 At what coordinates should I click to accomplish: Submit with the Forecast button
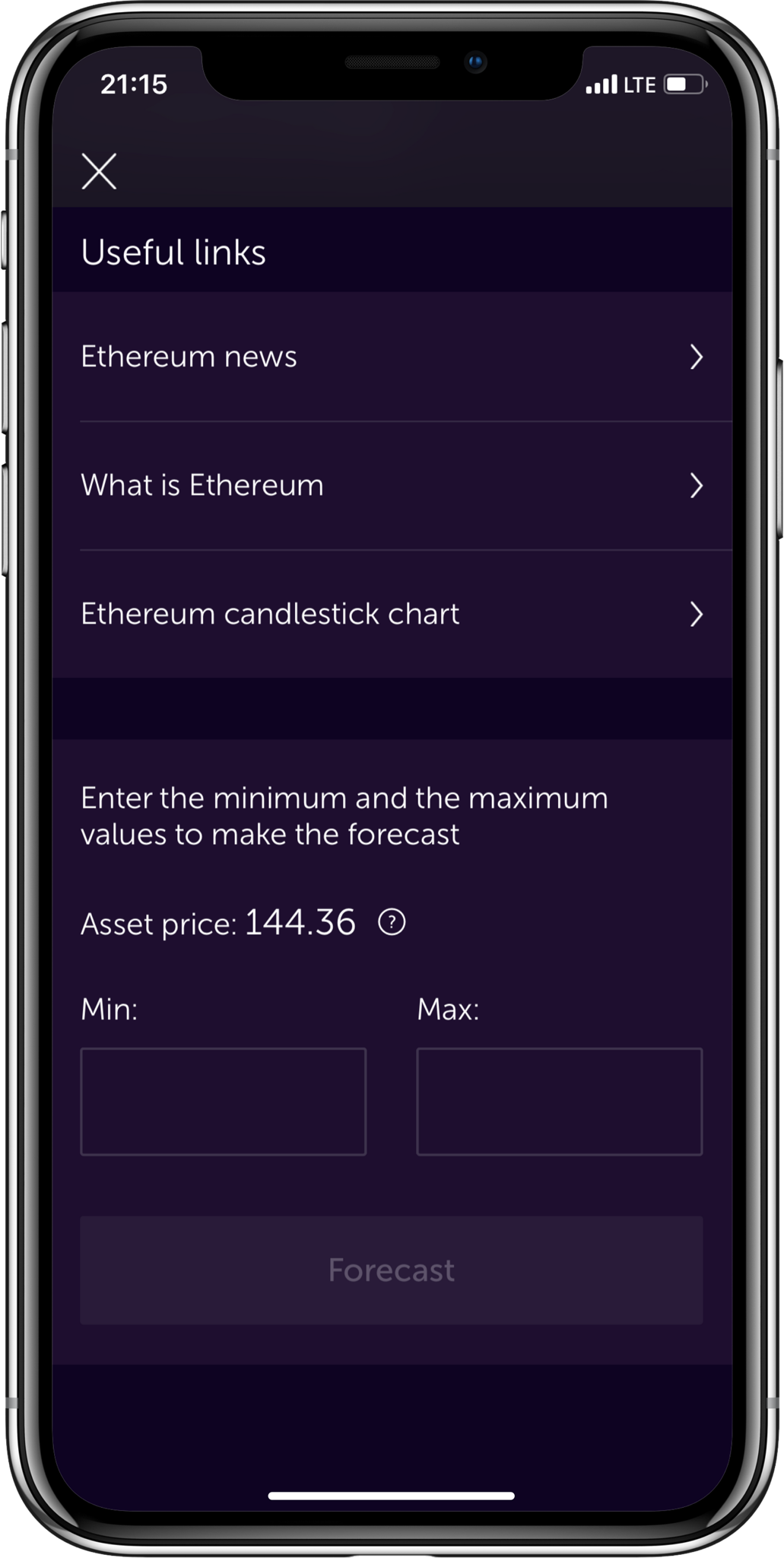[x=391, y=1270]
